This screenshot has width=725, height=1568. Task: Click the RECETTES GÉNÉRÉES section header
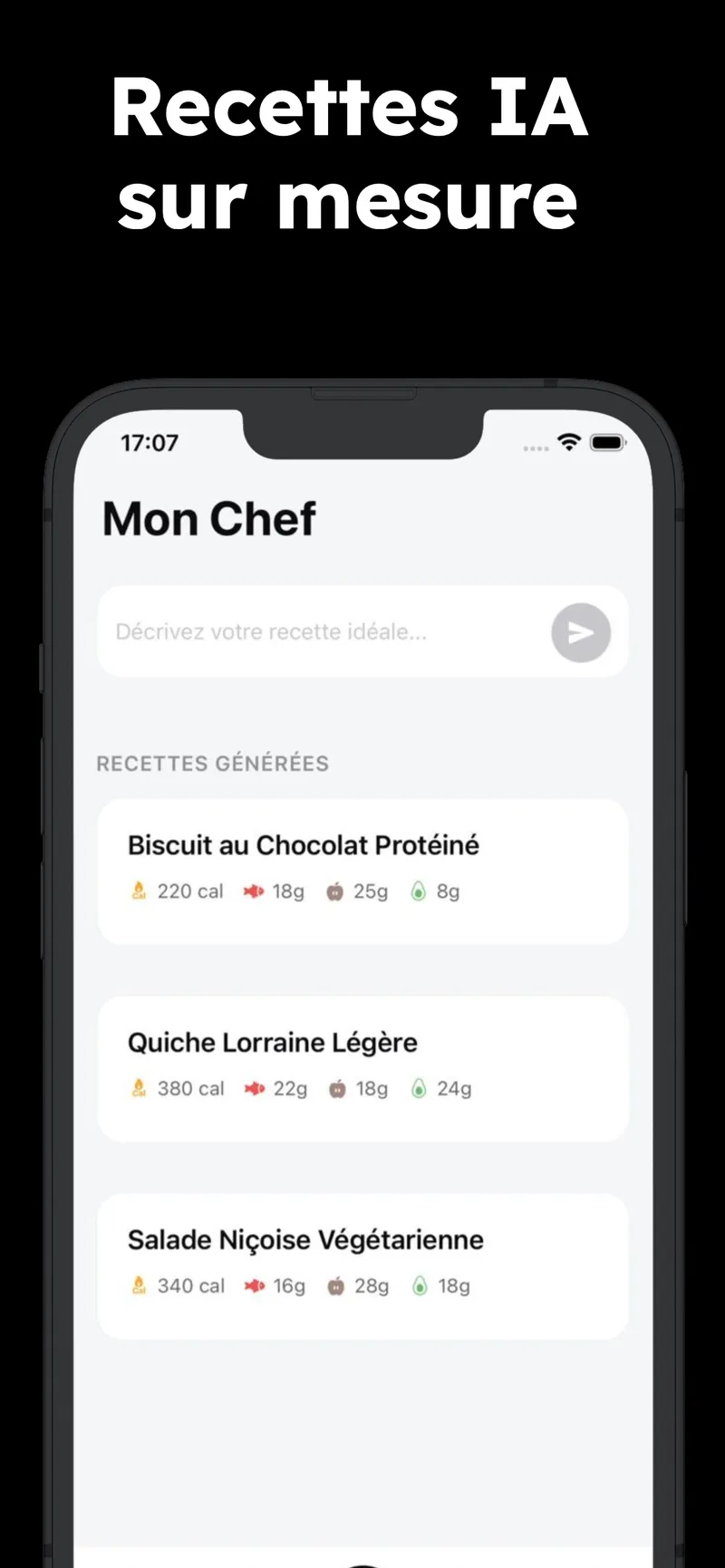pos(213,764)
